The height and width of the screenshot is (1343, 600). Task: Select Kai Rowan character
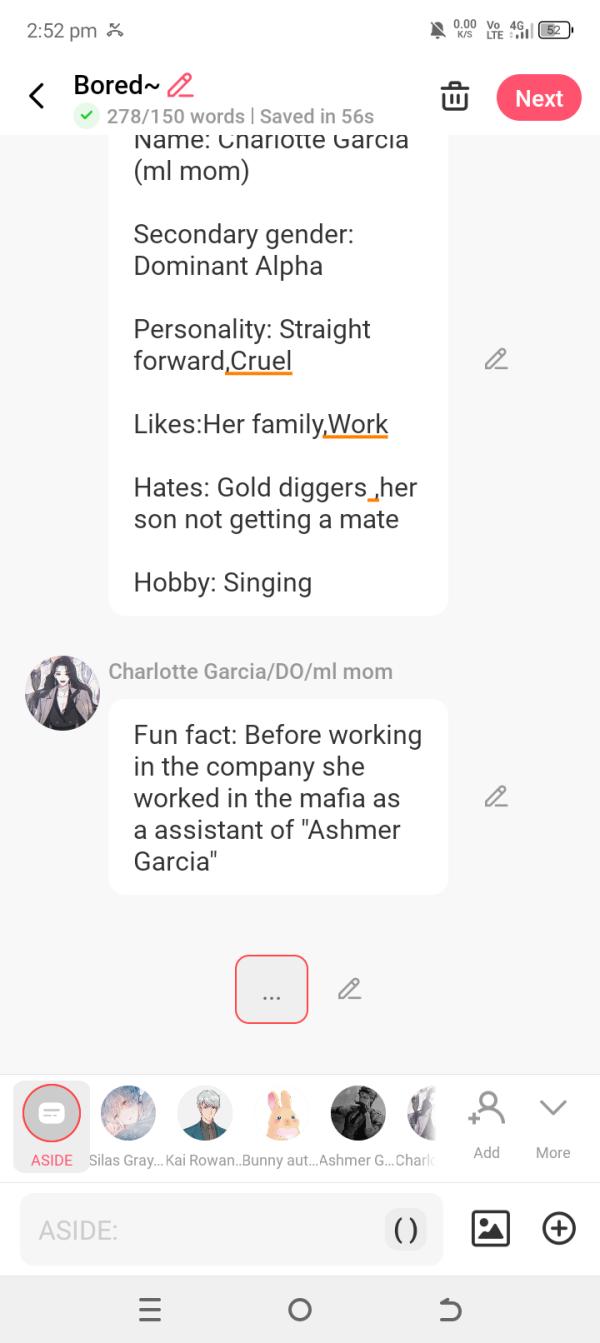click(204, 1126)
